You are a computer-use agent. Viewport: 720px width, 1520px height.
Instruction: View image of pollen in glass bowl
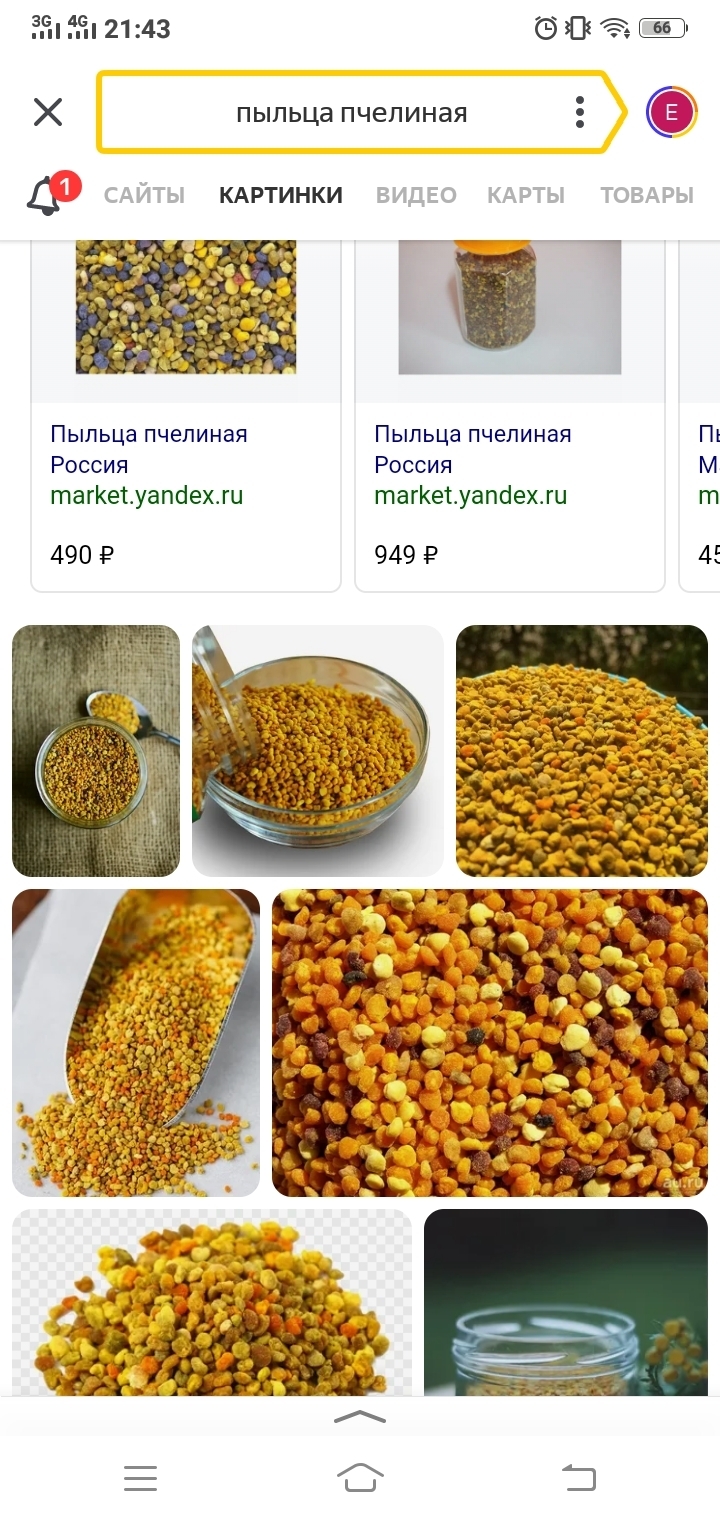(318, 751)
